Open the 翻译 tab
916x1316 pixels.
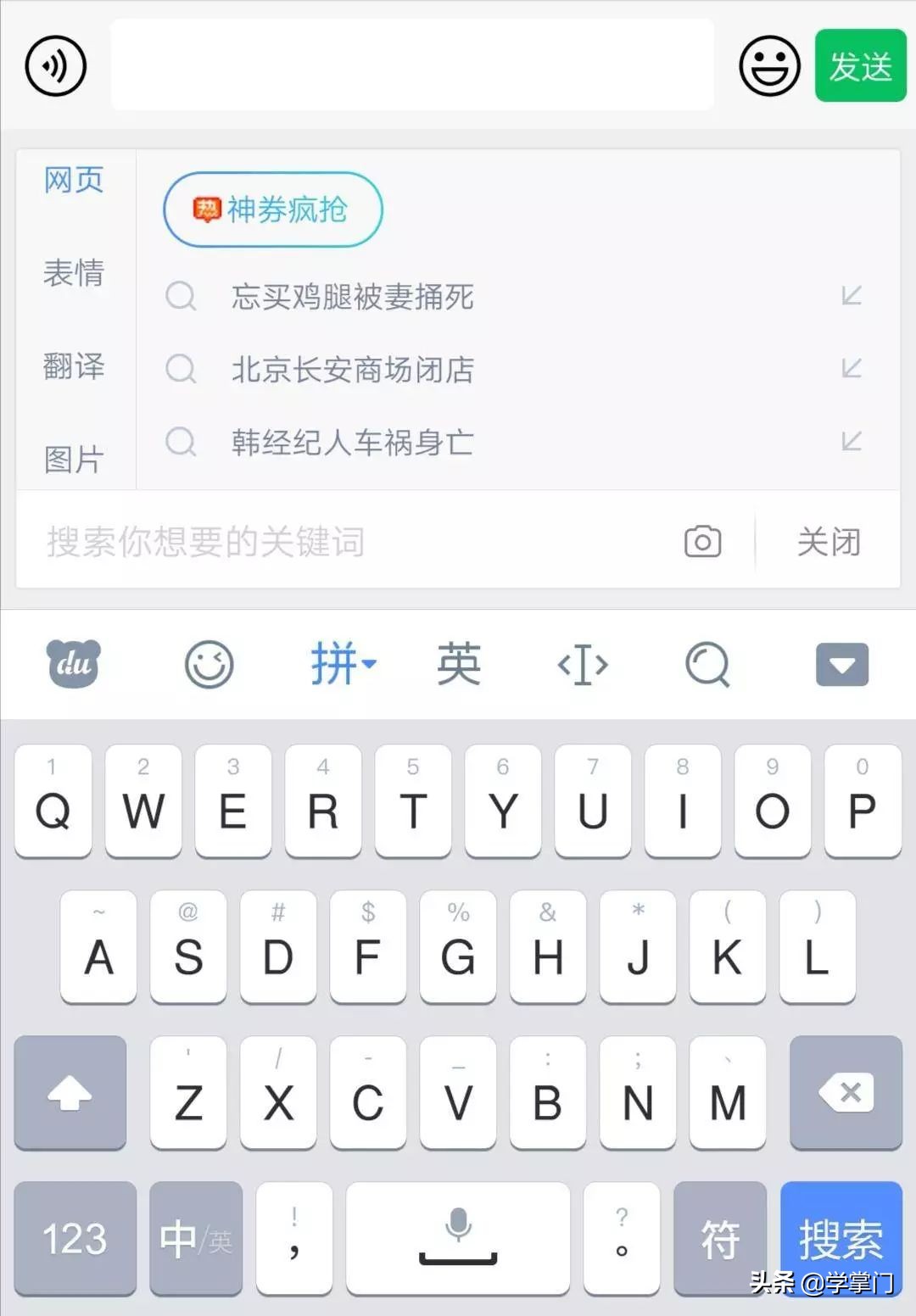click(74, 367)
